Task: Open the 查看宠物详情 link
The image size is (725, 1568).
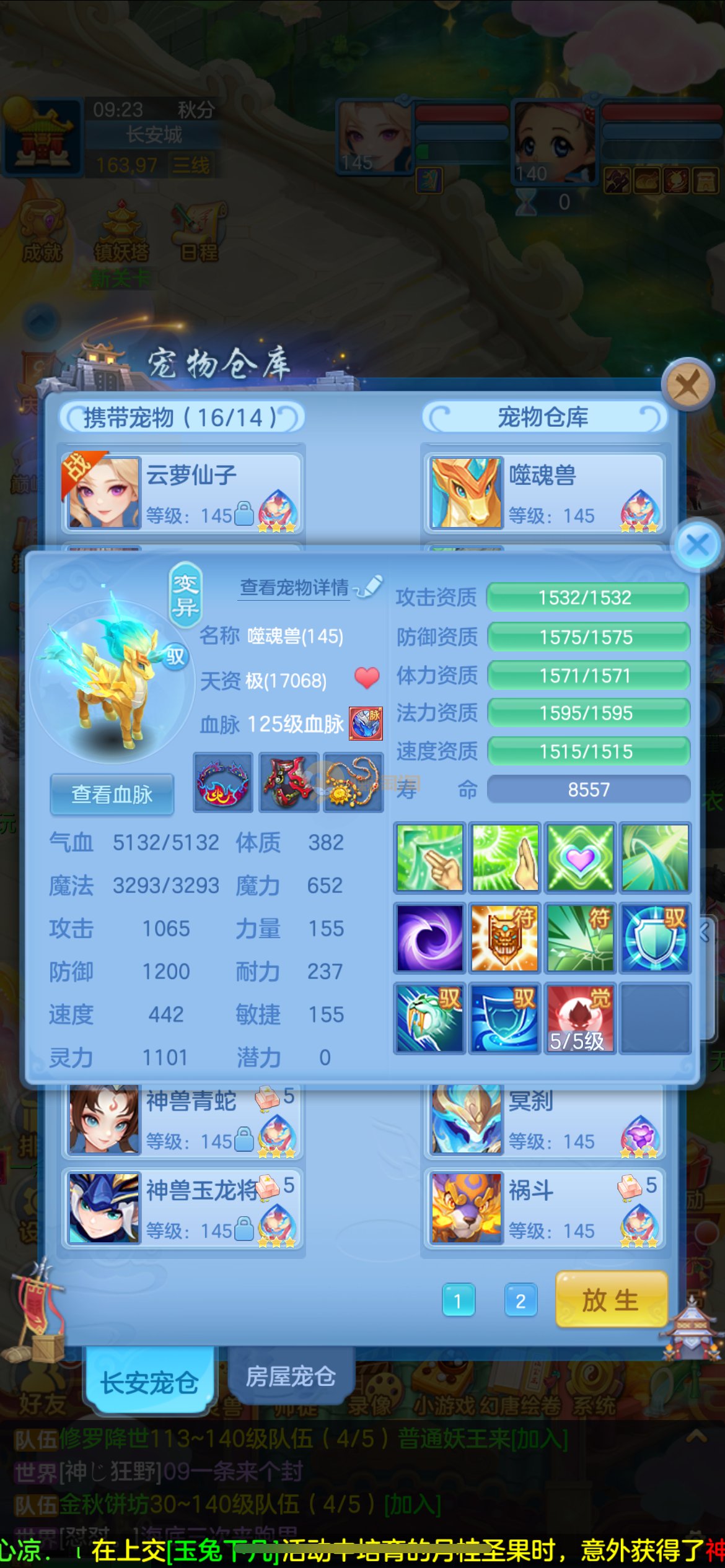Action: click(x=294, y=587)
